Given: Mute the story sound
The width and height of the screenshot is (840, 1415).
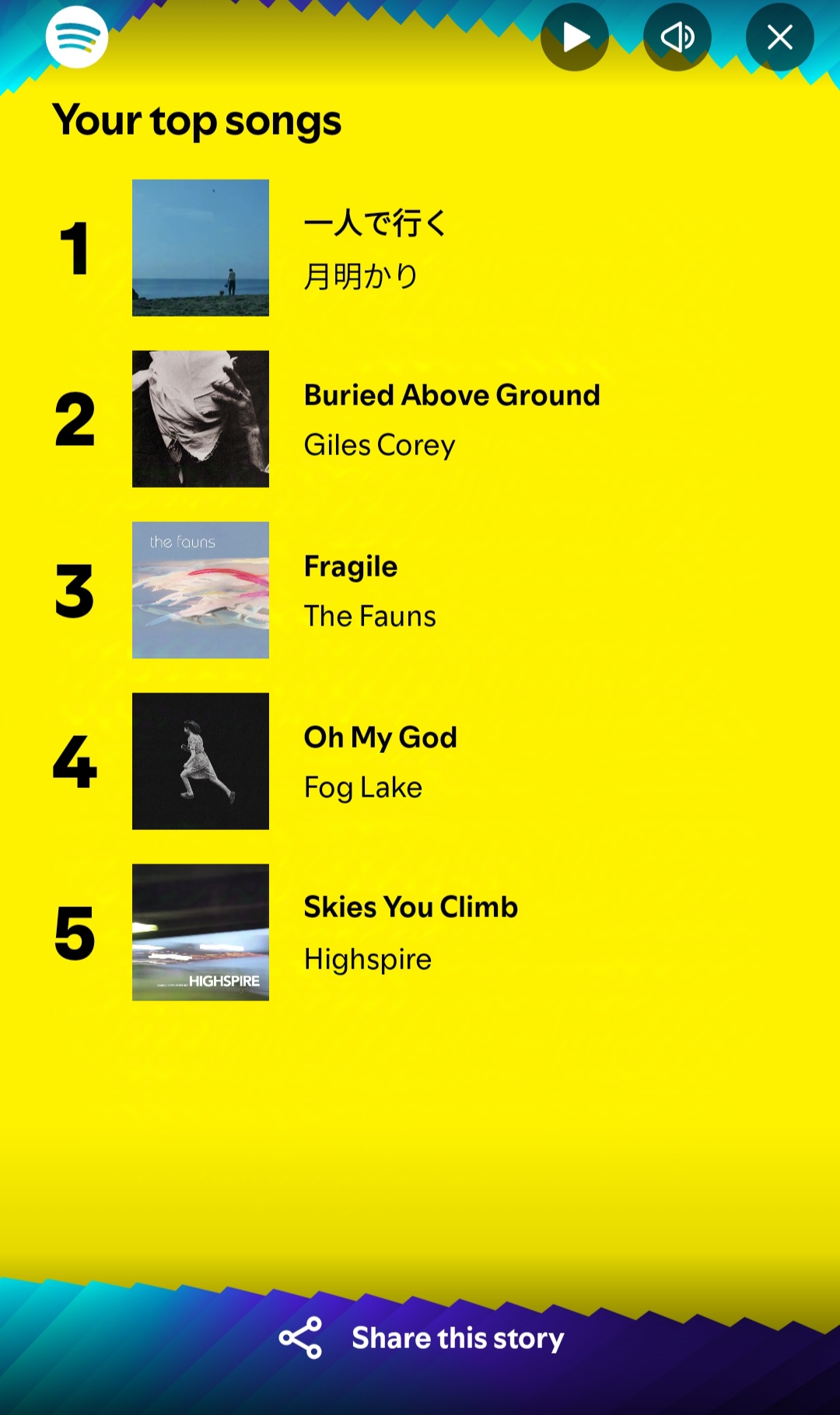Looking at the screenshot, I should point(677,37).
